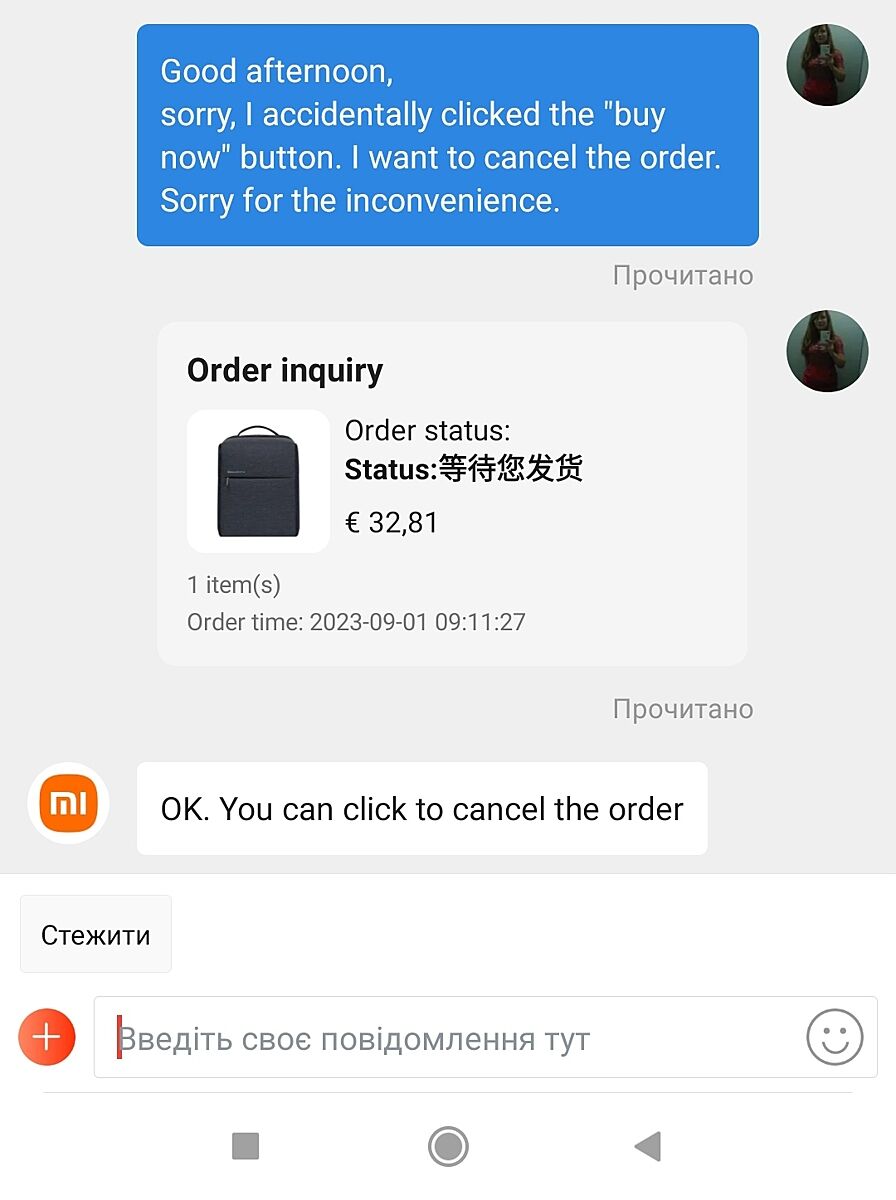Open the recent apps view
896x1200 pixels.
245,1146
